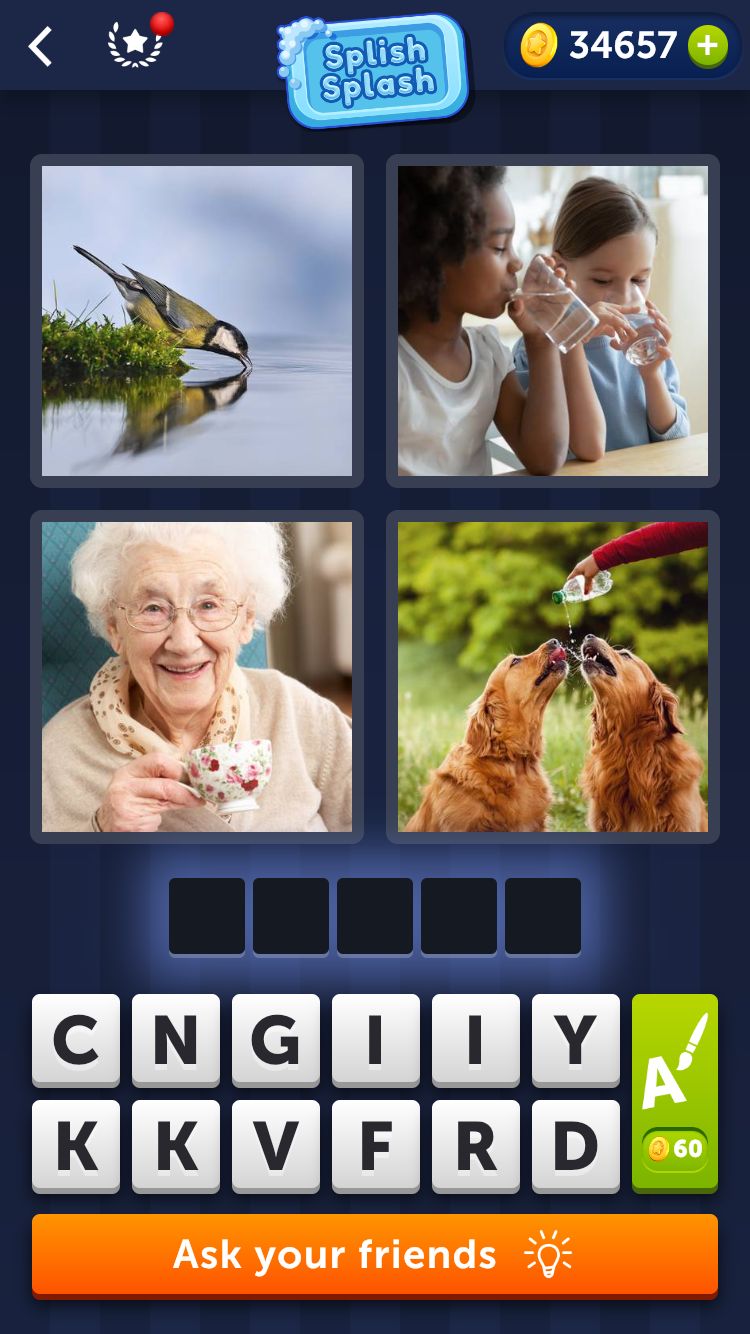Select the letter R tile
This screenshot has height=1334, width=750.
476,1146
